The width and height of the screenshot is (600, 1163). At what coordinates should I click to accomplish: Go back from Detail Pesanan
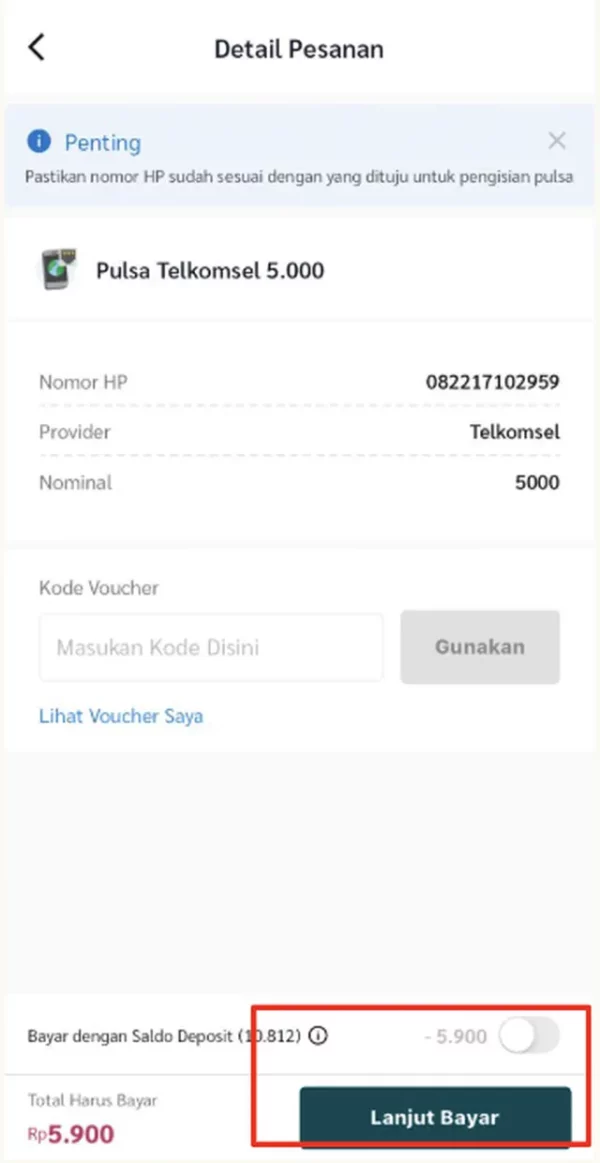point(37,47)
